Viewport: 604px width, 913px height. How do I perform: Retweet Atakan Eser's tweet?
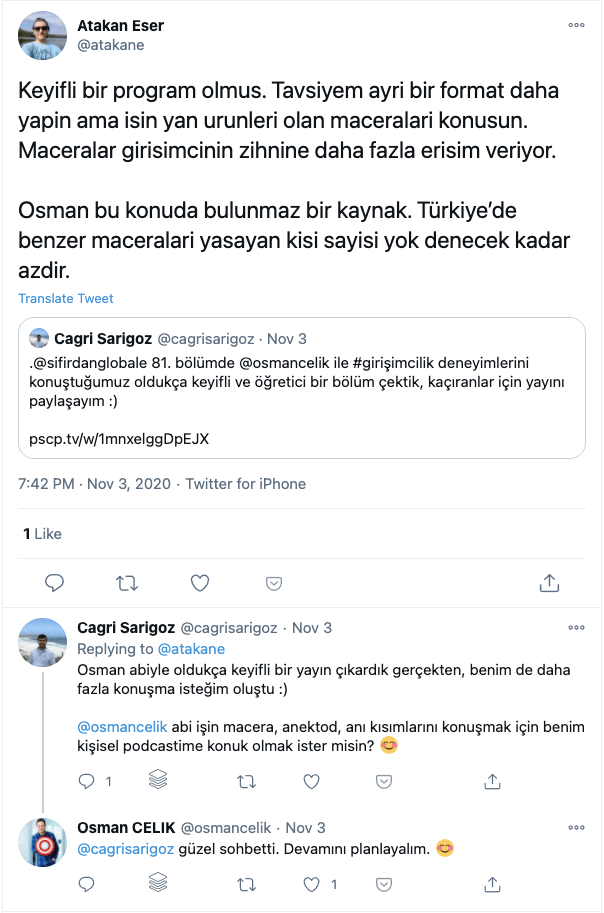pyautogui.click(x=127, y=582)
